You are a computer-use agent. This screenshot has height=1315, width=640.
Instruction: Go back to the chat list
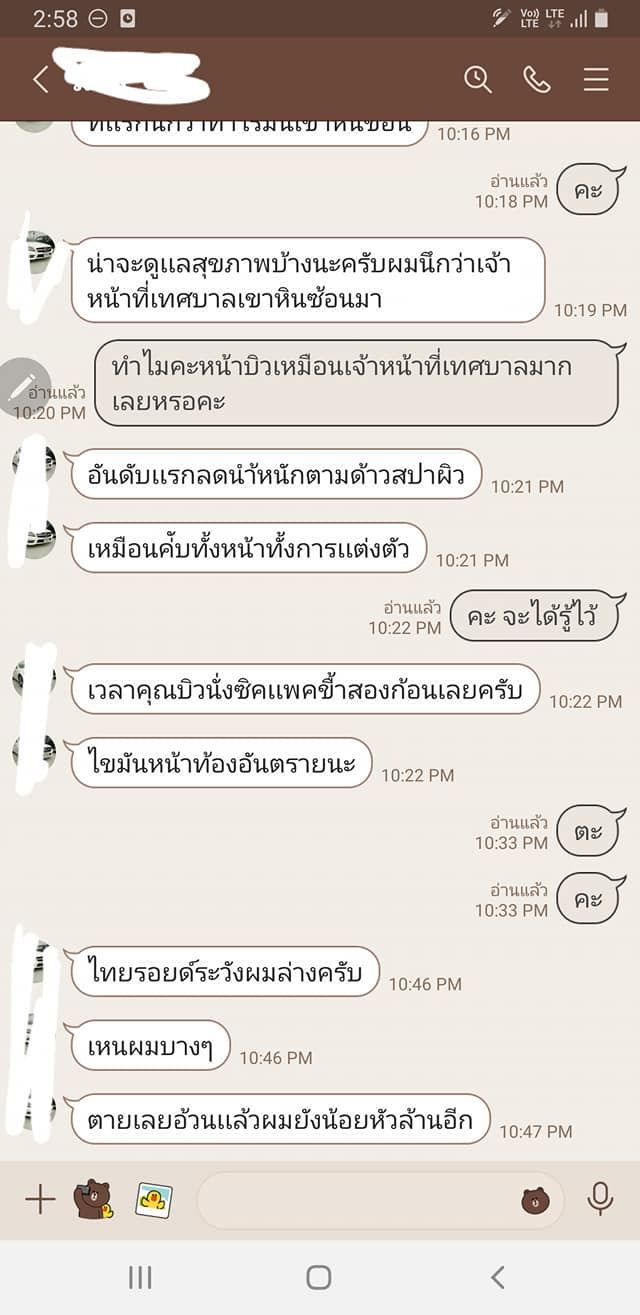[40, 80]
